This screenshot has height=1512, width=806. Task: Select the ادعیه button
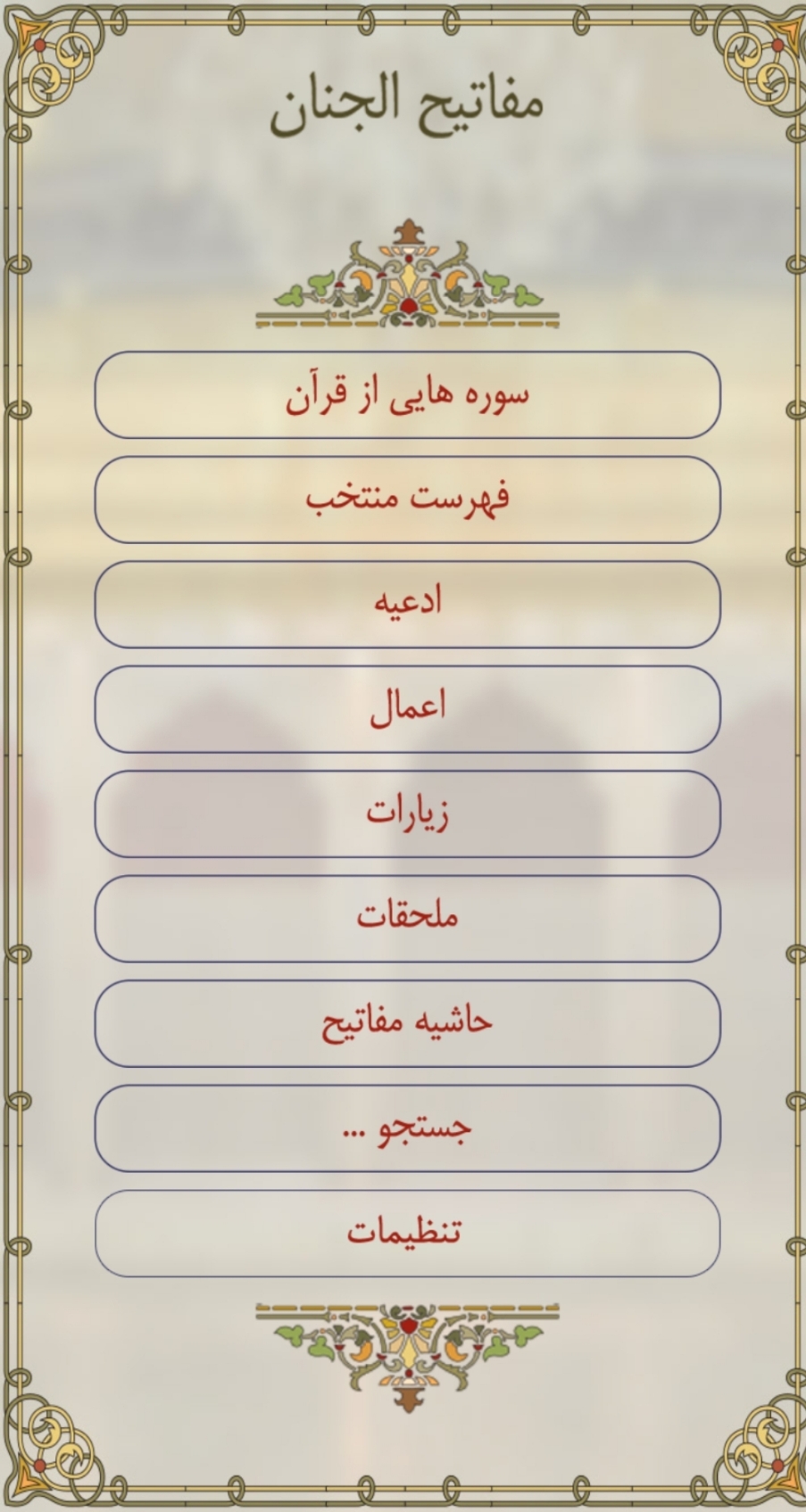click(x=407, y=605)
